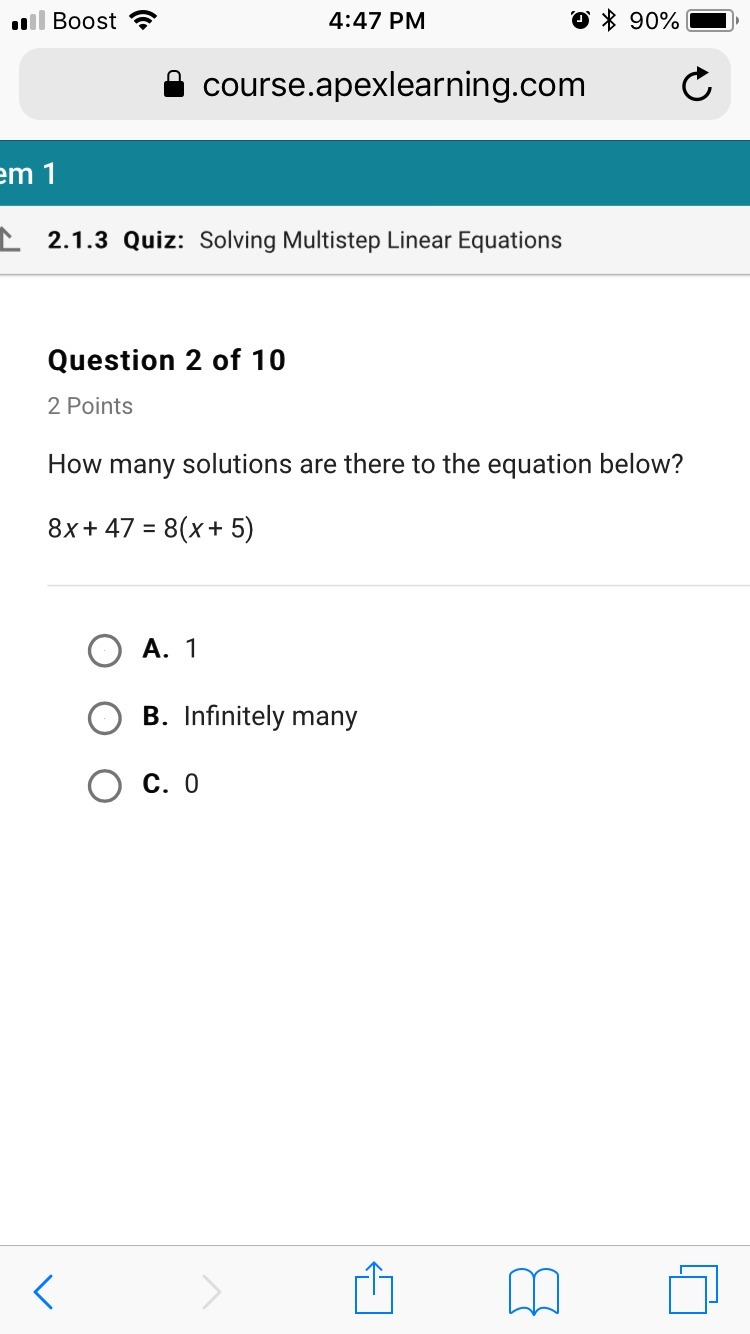This screenshot has width=750, height=1334.
Task: Reload the page in the browser
Action: 696,87
